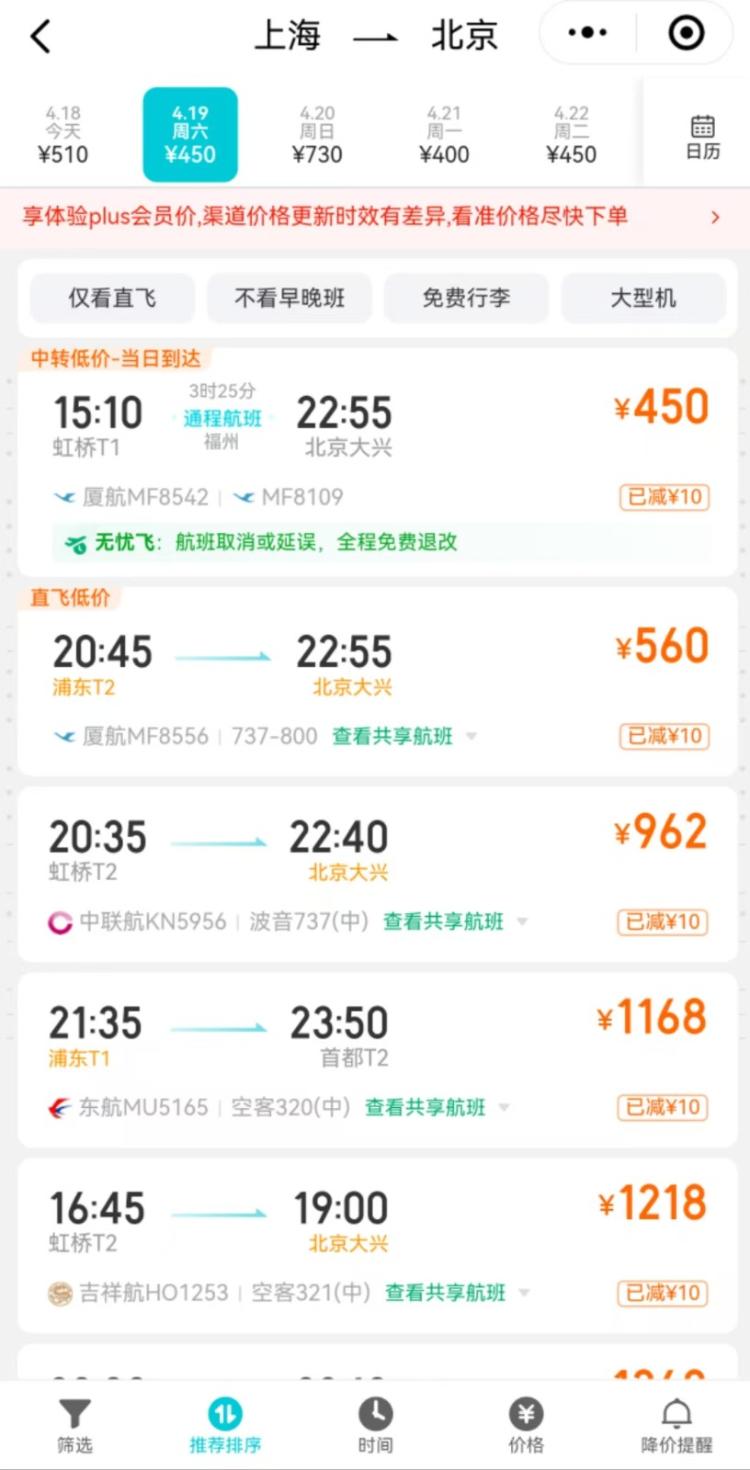This screenshot has width=750, height=1470.
Task: Apply the 免费行李 filter
Action: pos(466,298)
